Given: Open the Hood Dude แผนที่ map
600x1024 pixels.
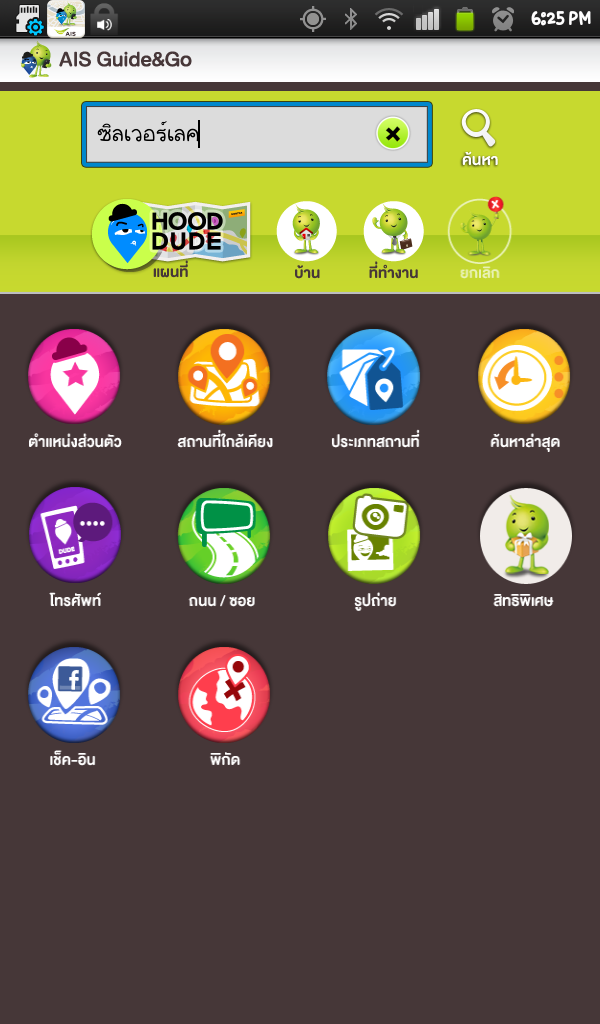Looking at the screenshot, I should click(x=172, y=236).
